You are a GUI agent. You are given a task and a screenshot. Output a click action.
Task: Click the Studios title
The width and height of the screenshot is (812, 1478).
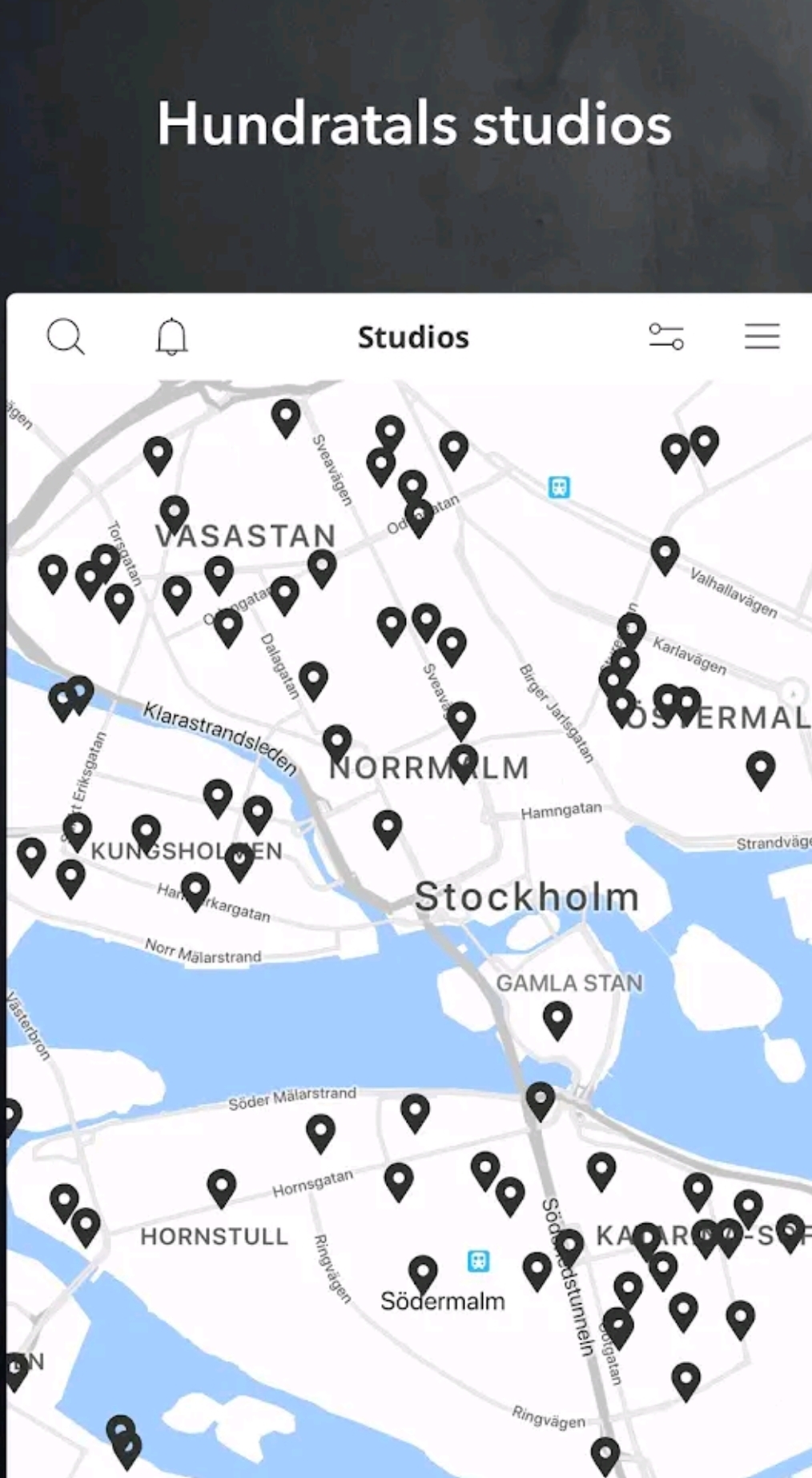click(x=412, y=337)
